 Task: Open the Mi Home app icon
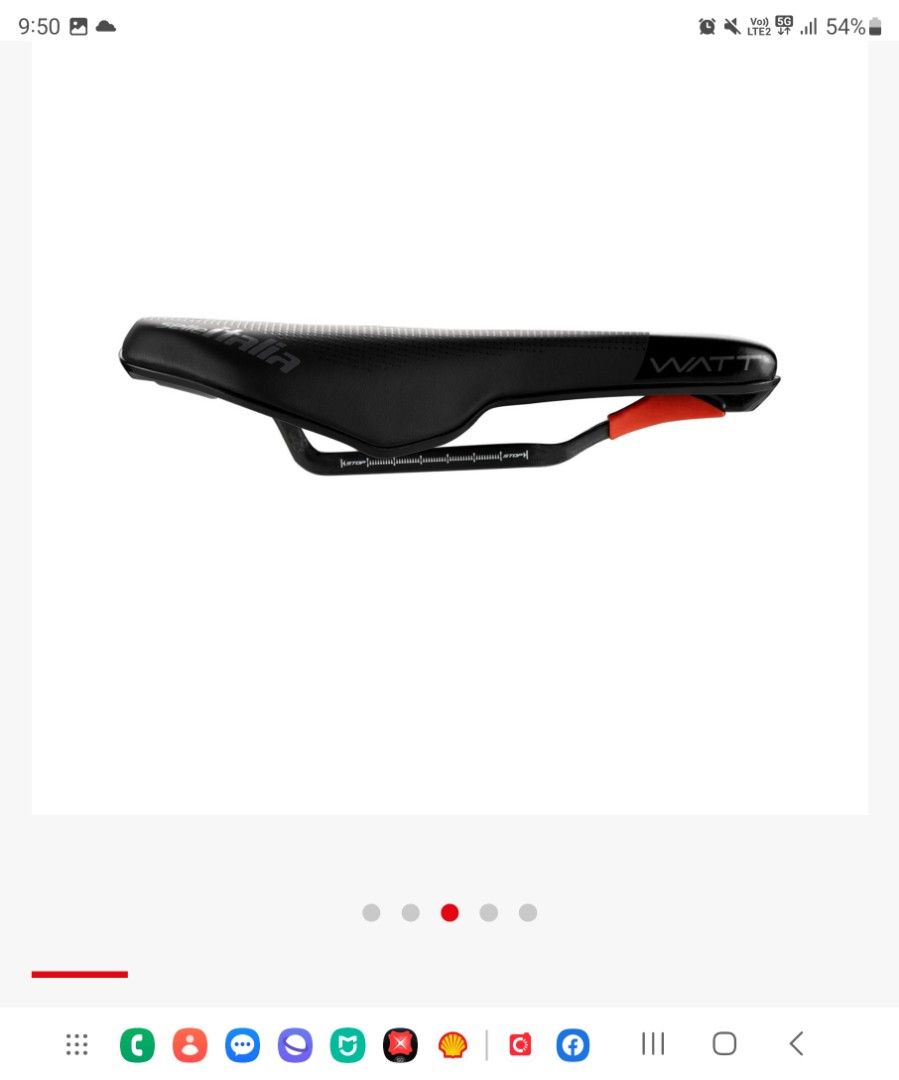348,1045
